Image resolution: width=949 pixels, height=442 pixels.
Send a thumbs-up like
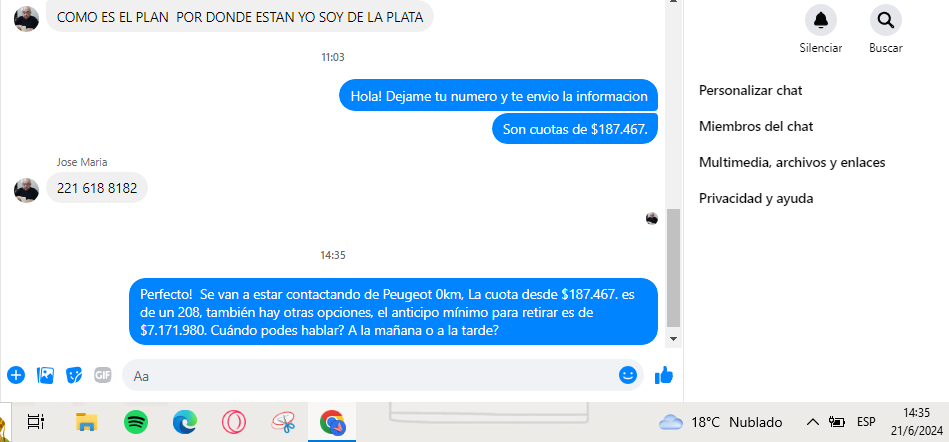click(x=663, y=375)
